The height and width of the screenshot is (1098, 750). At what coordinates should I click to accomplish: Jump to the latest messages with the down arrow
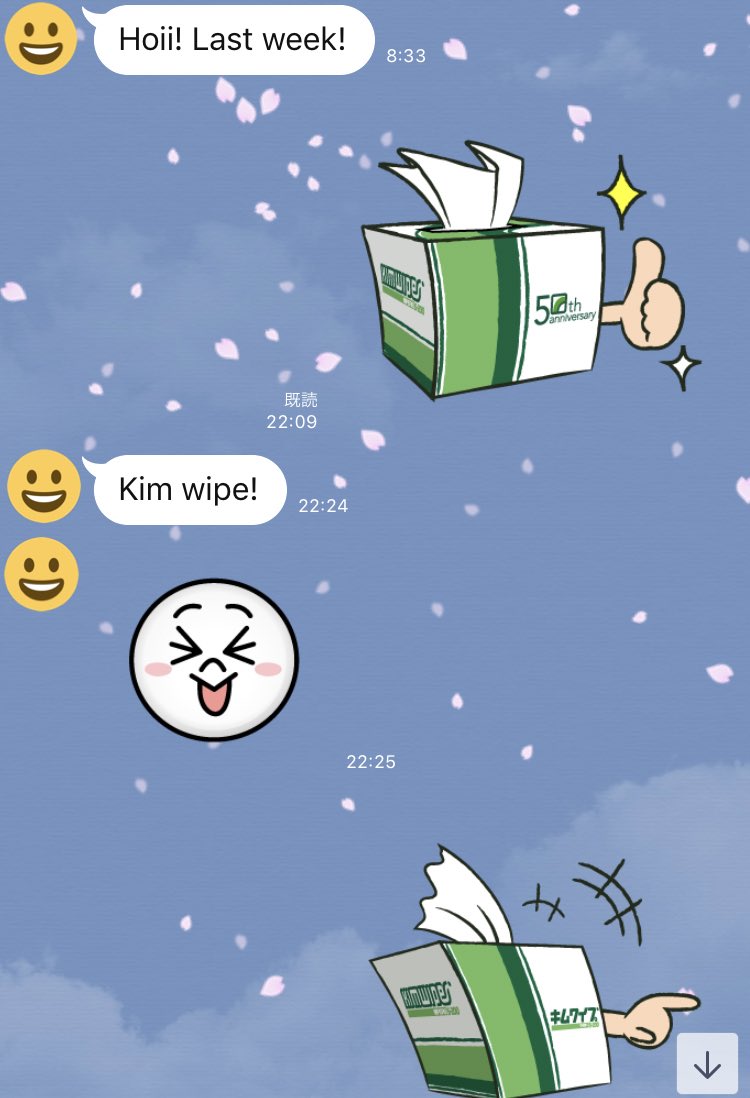(x=707, y=1064)
